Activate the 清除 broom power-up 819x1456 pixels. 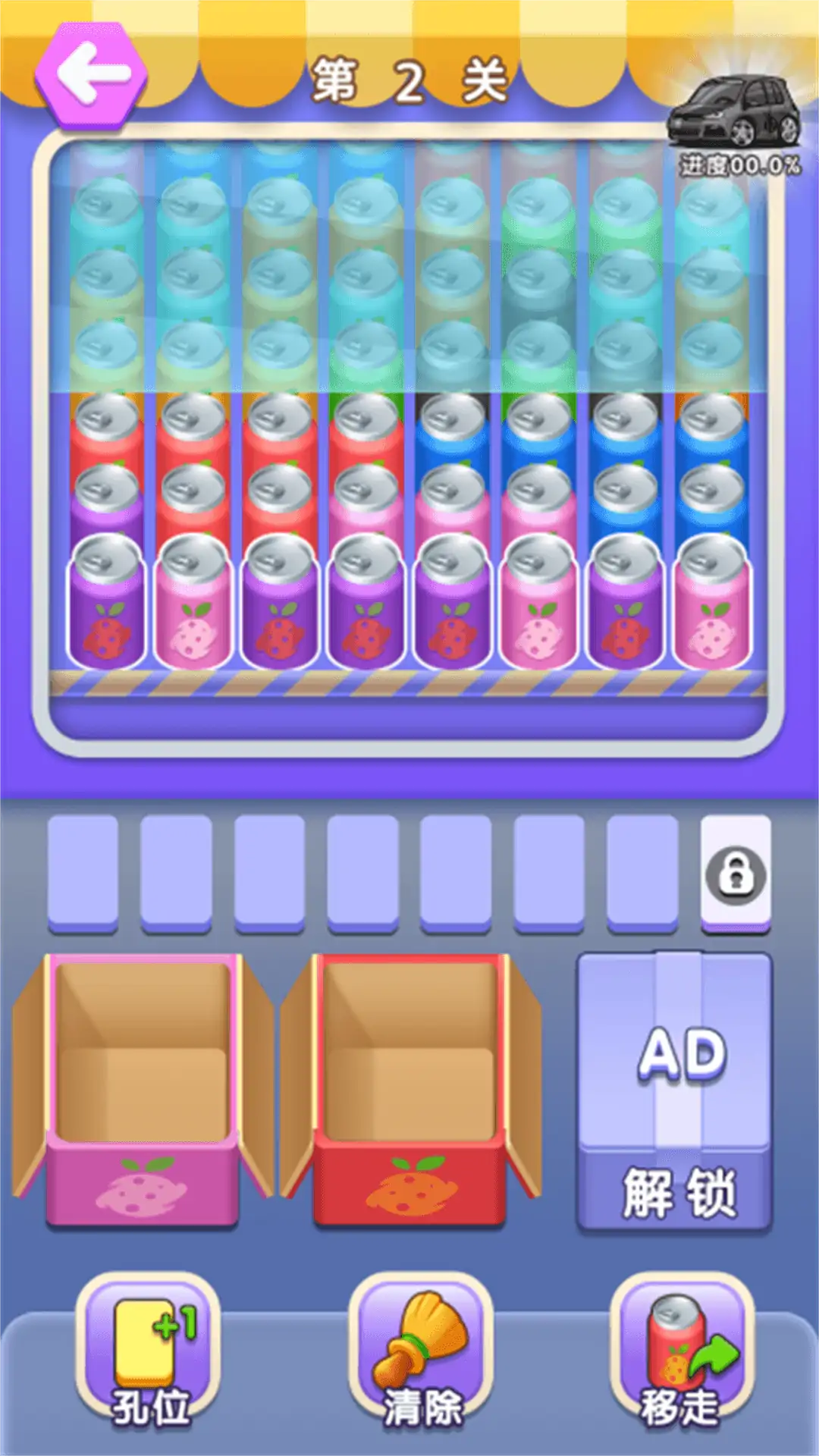[421, 1348]
